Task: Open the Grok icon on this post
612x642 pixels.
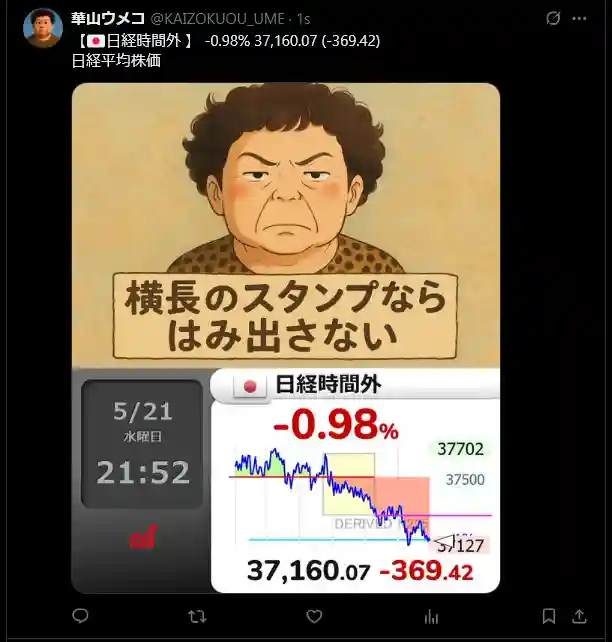Action: tap(553, 19)
